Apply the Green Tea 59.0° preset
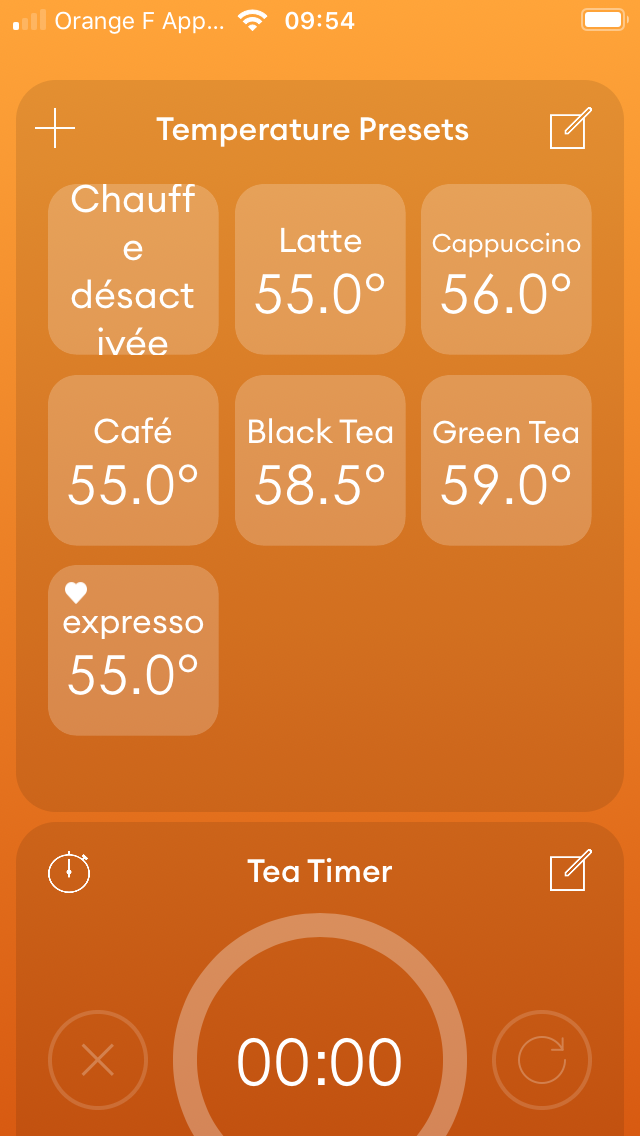 (507, 460)
